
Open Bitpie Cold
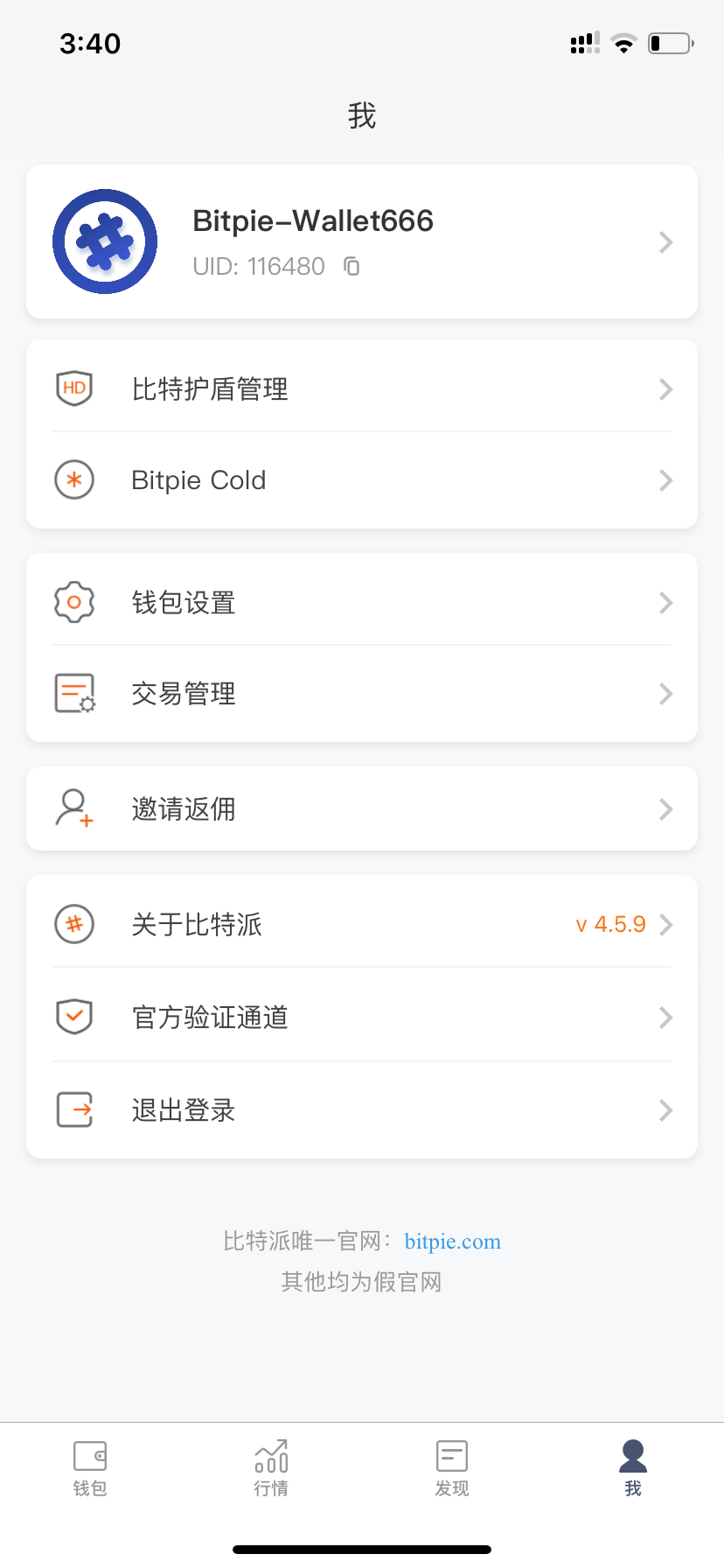[362, 480]
